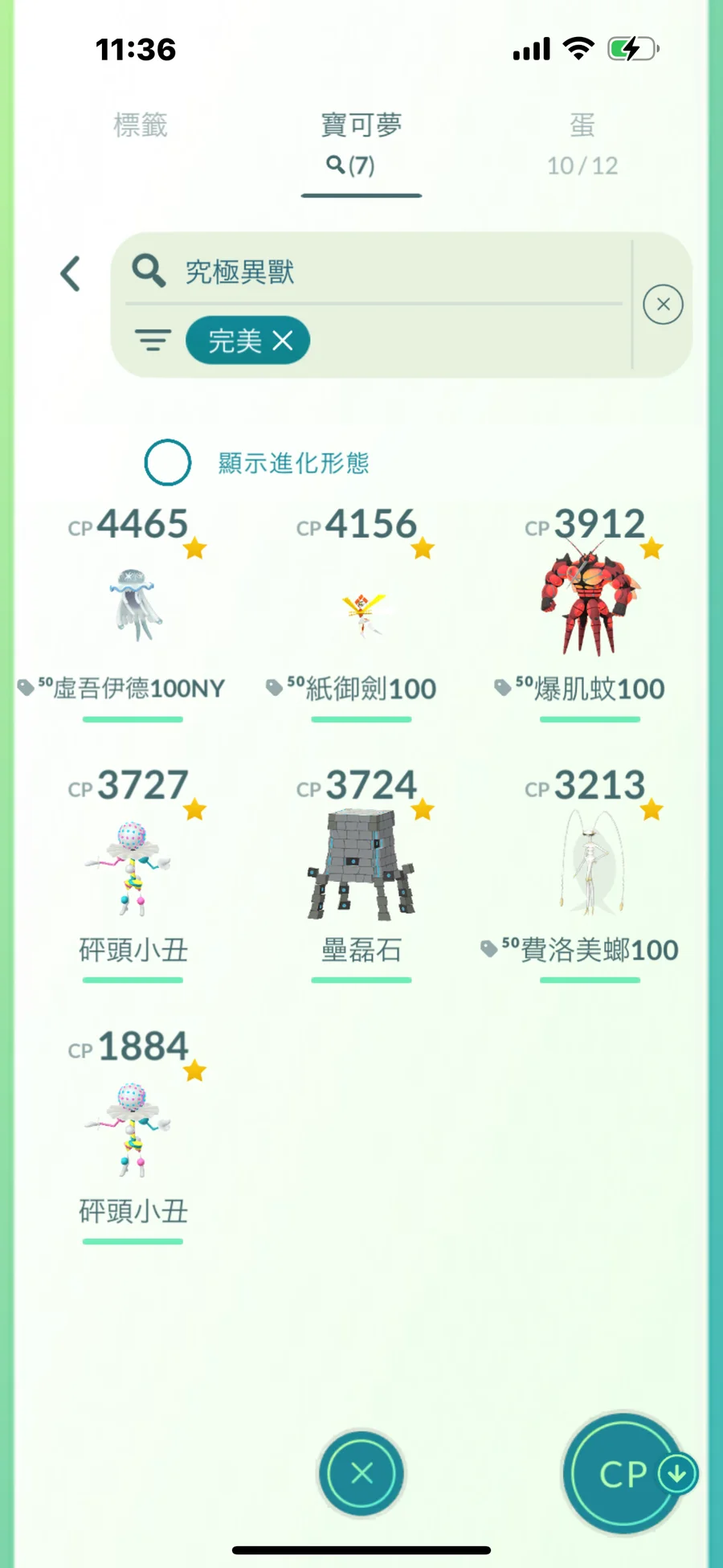Edit the 究極異獸 search field
The height and width of the screenshot is (1568, 723).
pyautogui.click(x=386, y=272)
